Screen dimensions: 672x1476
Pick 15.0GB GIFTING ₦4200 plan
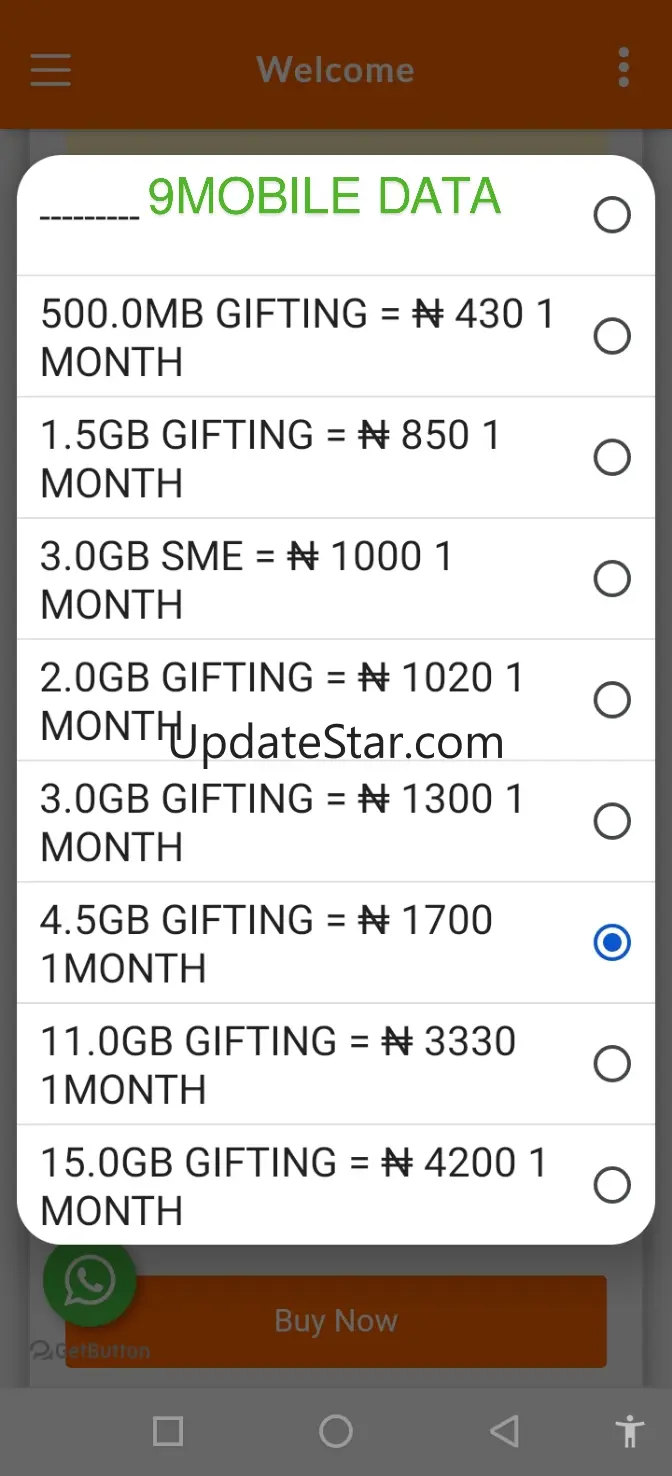pos(336,1185)
